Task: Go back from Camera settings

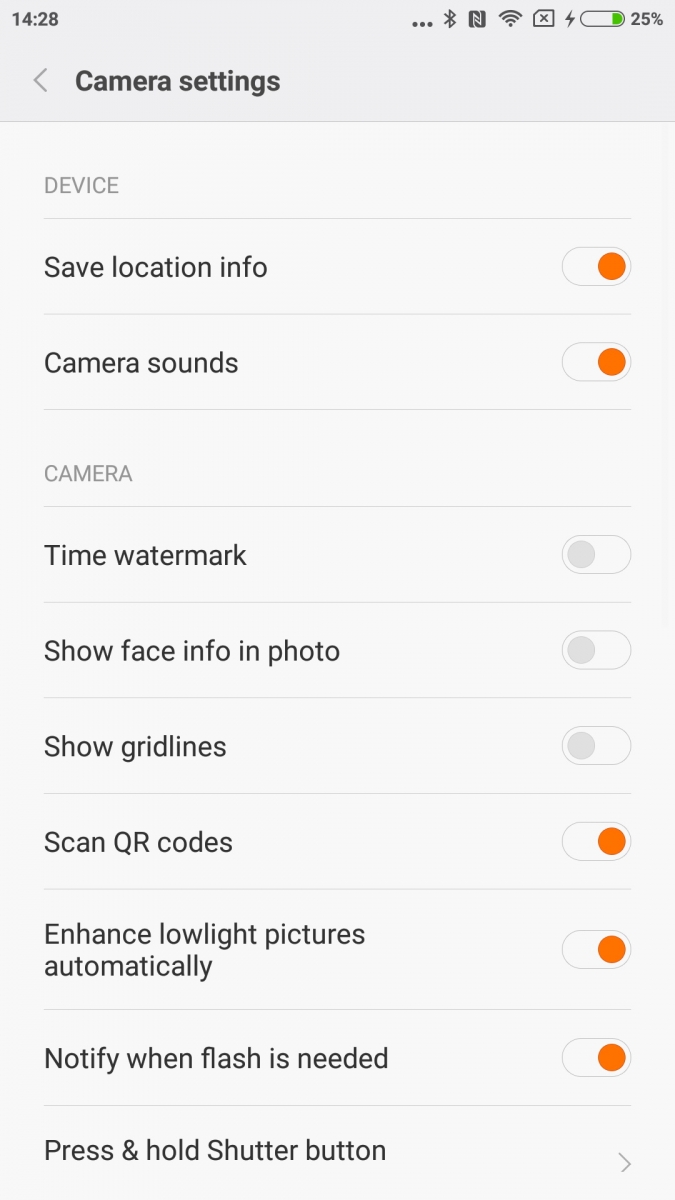Action: [40, 81]
